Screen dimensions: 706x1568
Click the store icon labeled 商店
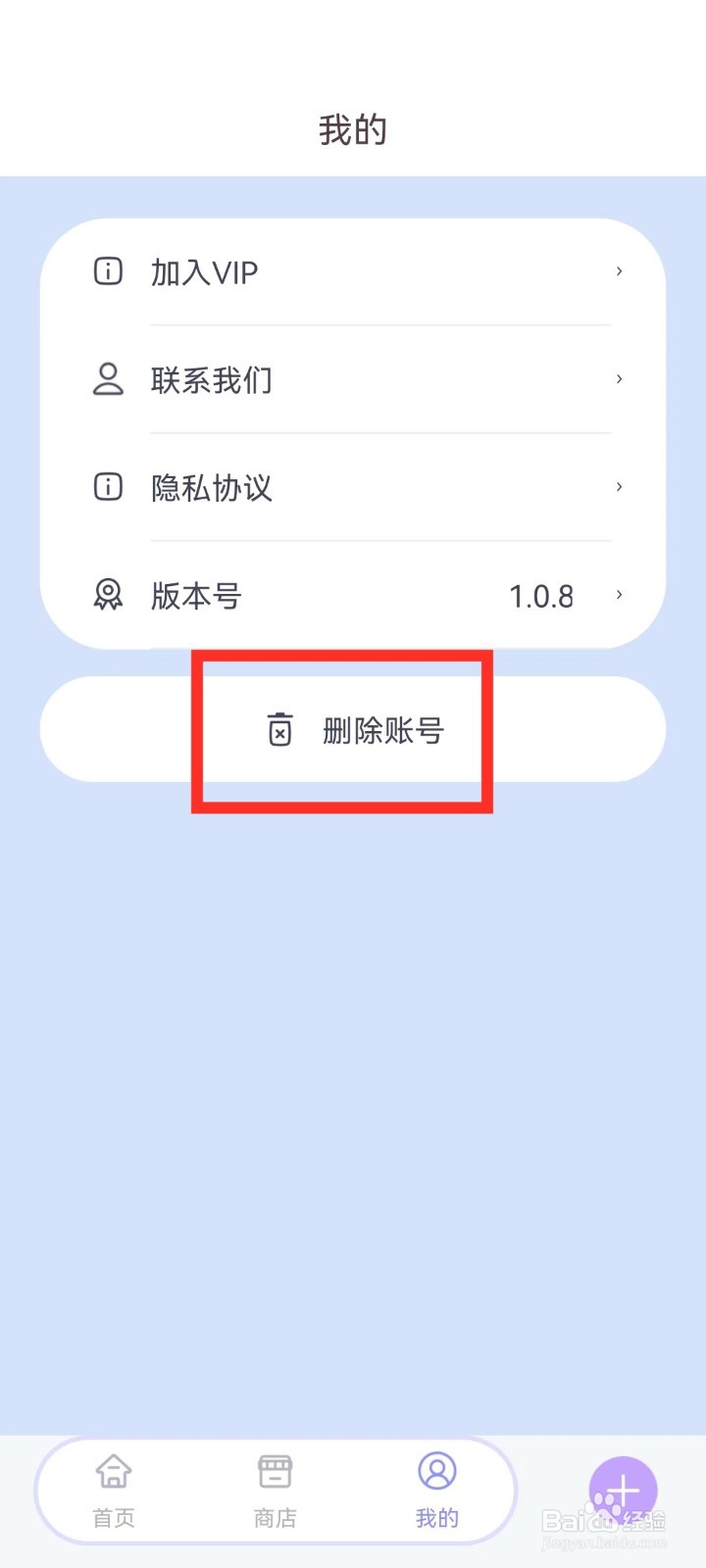click(275, 1470)
